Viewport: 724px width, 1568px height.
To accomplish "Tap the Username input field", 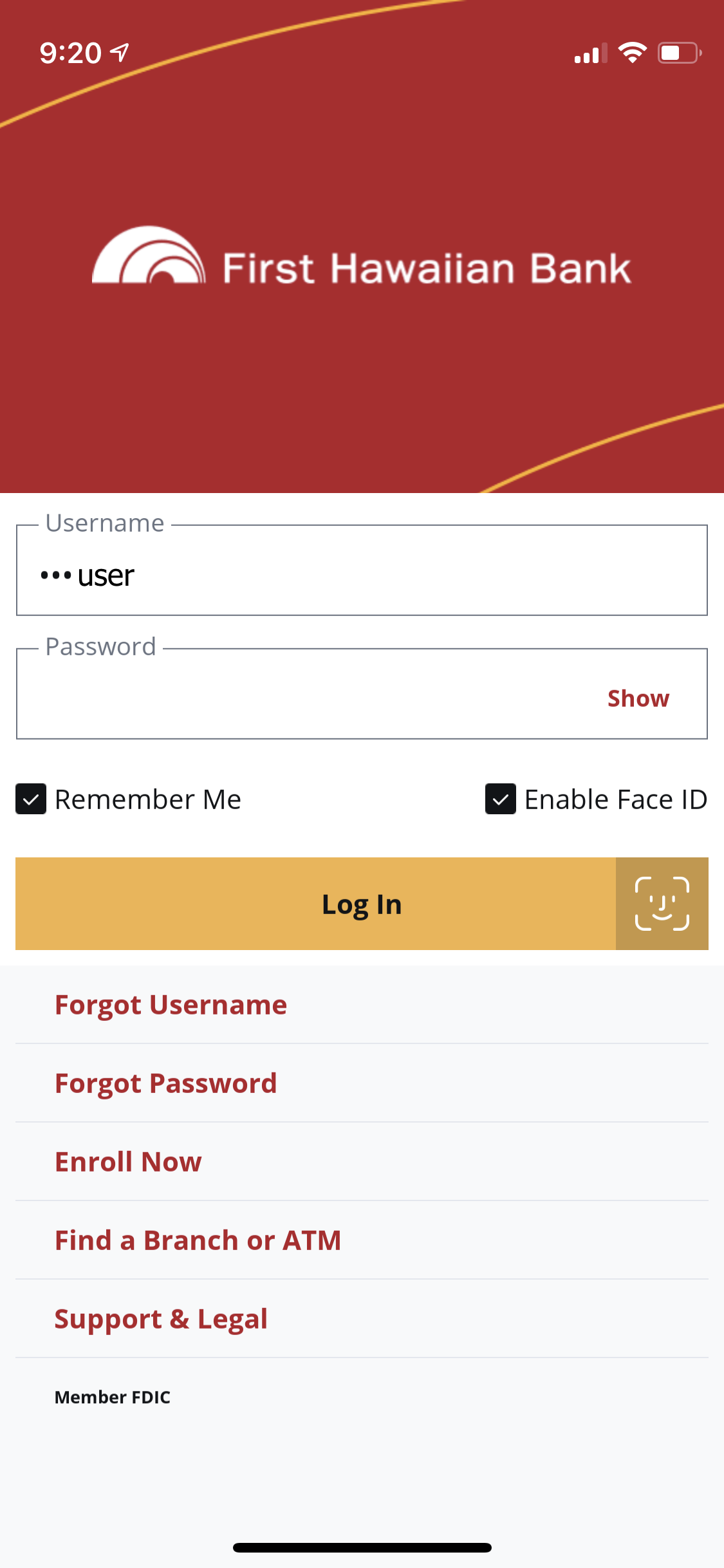I will pyautogui.click(x=360, y=574).
